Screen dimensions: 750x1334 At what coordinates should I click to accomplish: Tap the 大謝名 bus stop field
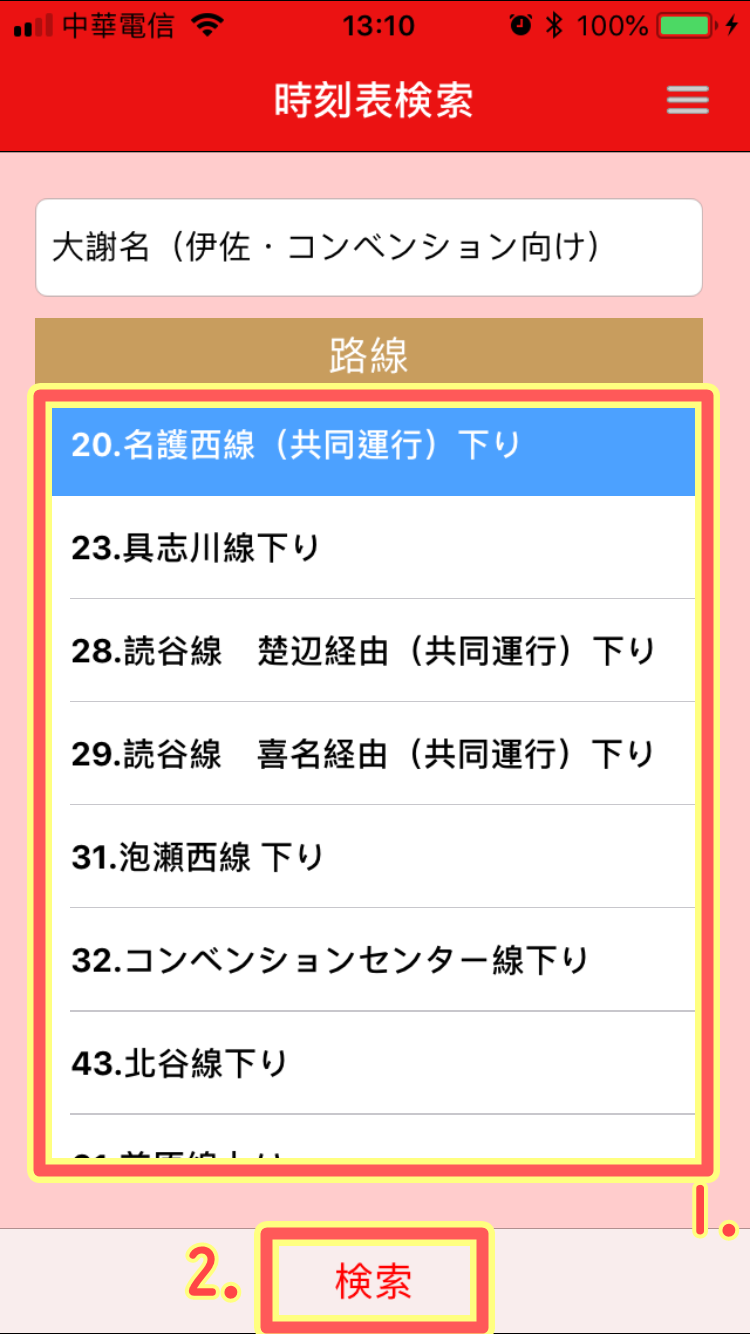click(x=369, y=248)
